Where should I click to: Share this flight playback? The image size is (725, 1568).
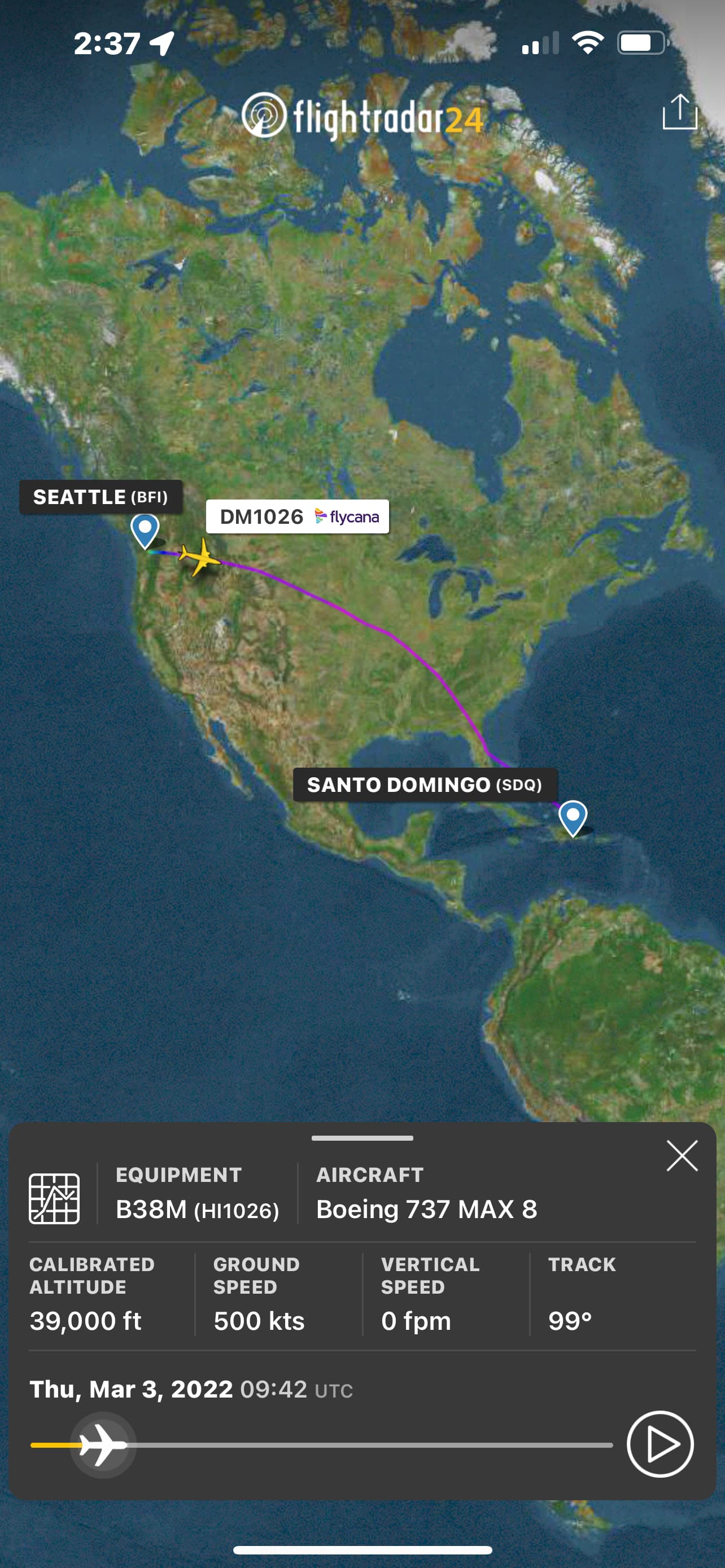[679, 113]
